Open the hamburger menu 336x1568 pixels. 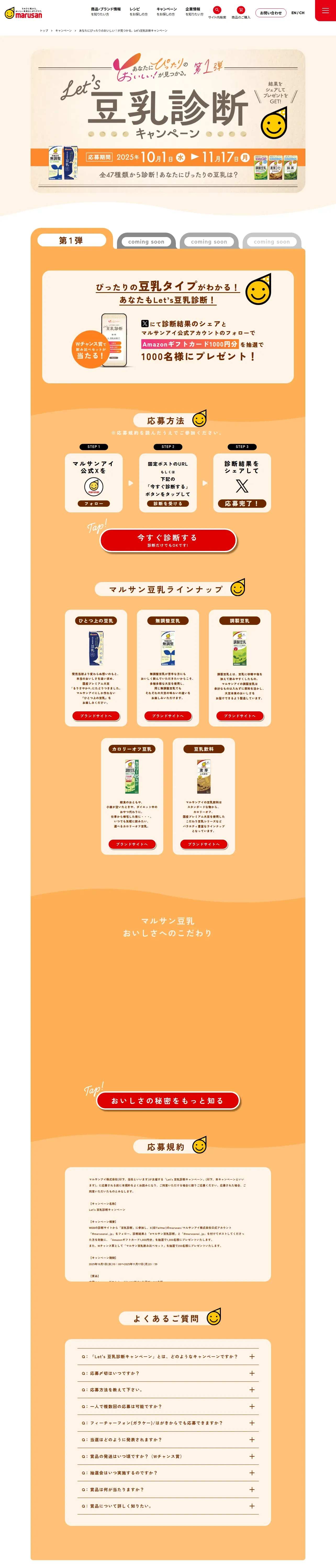pos(325,10)
